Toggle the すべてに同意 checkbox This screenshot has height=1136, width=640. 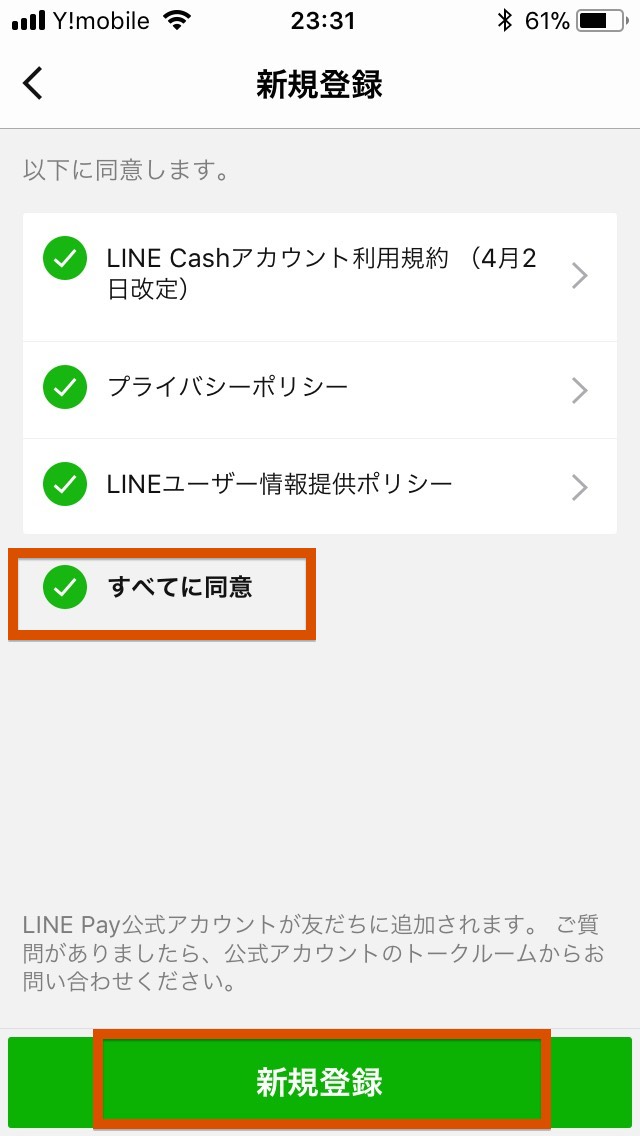coord(65,587)
